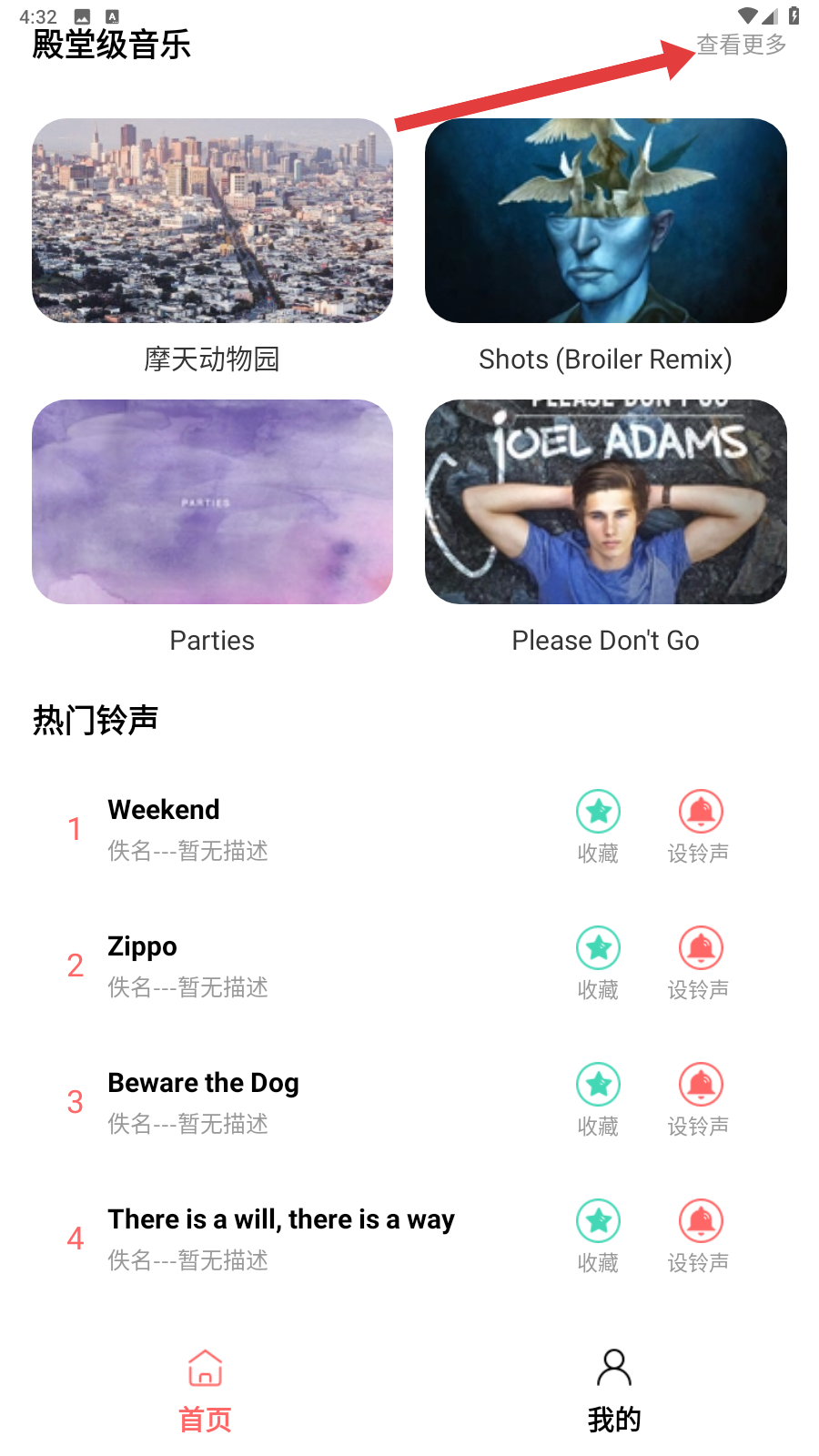Screen dimensions: 819x1456
Task: Open Shots (Broiler Remix) album tile
Action: 605,220
